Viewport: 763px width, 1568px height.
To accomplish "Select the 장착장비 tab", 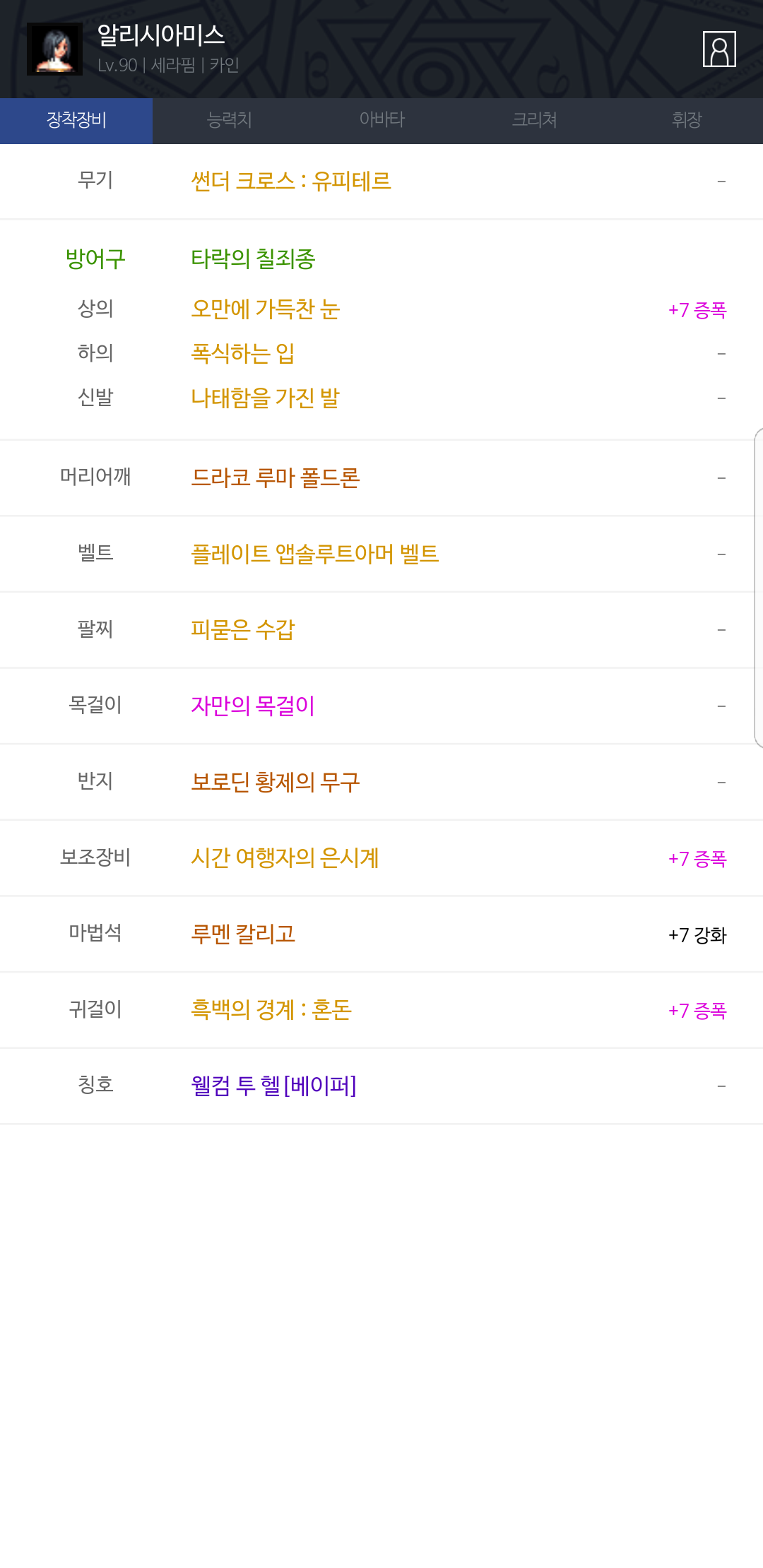I will tap(76, 120).
